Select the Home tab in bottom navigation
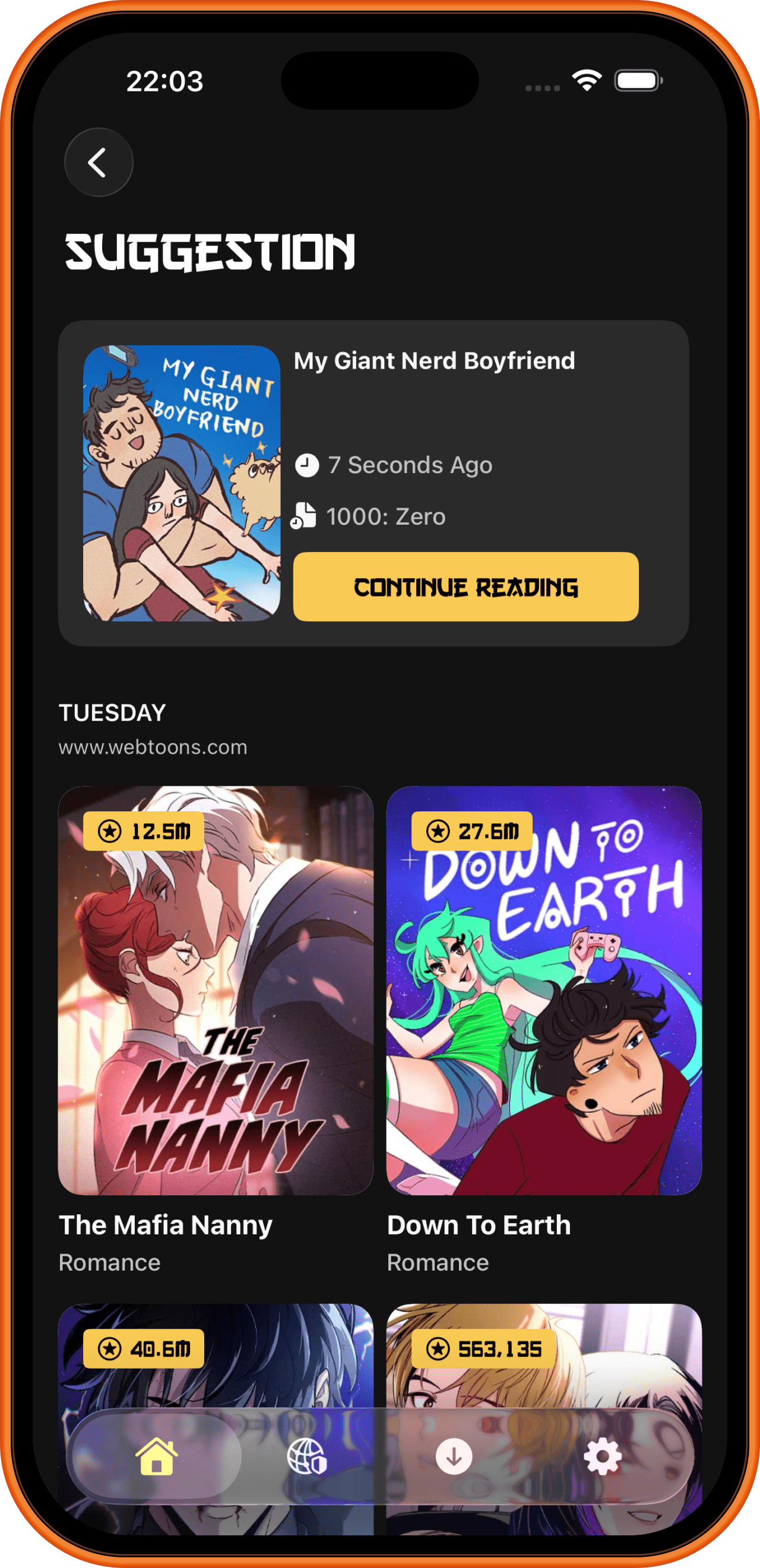 click(157, 1456)
